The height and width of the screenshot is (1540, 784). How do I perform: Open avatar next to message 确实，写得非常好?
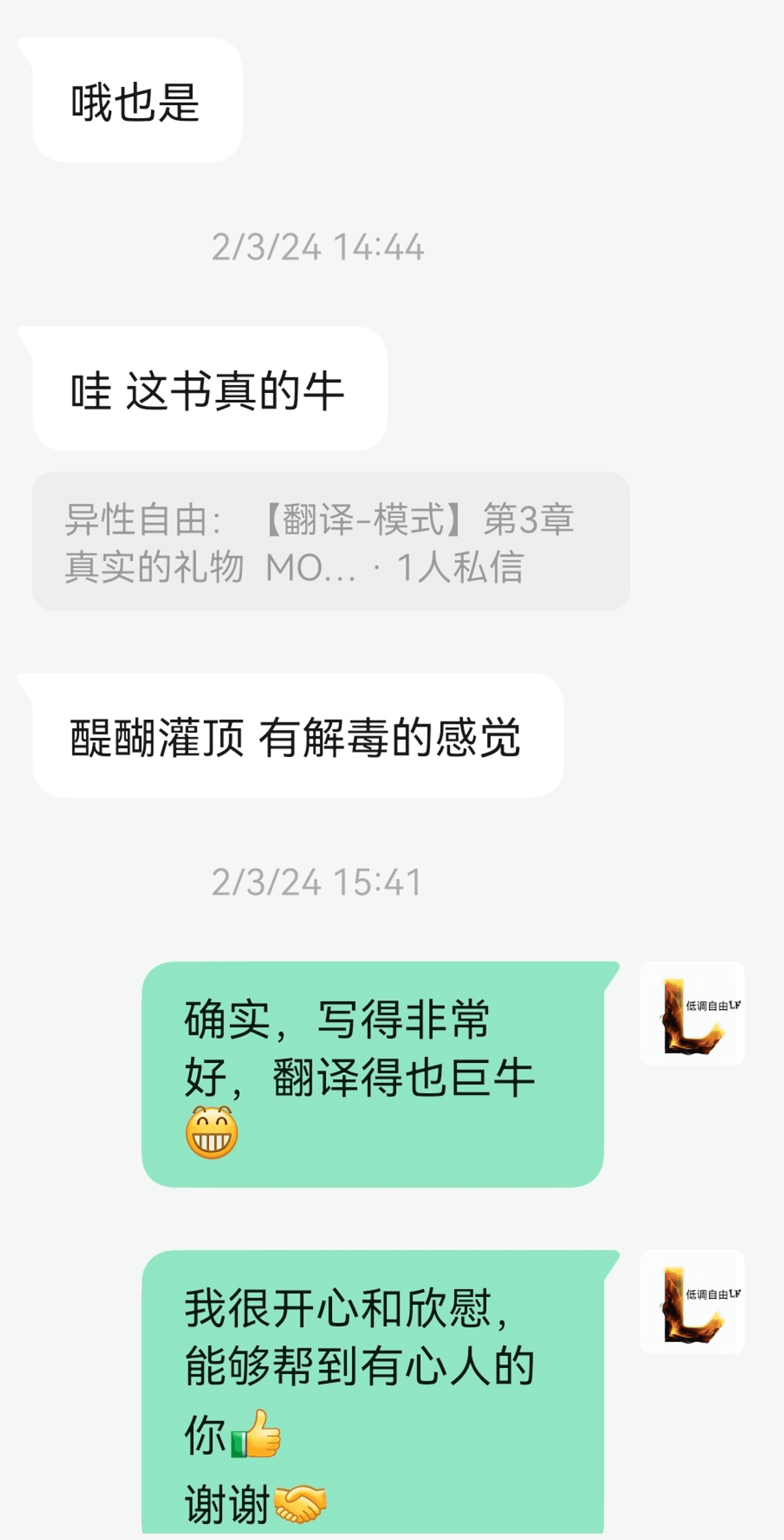click(692, 1013)
